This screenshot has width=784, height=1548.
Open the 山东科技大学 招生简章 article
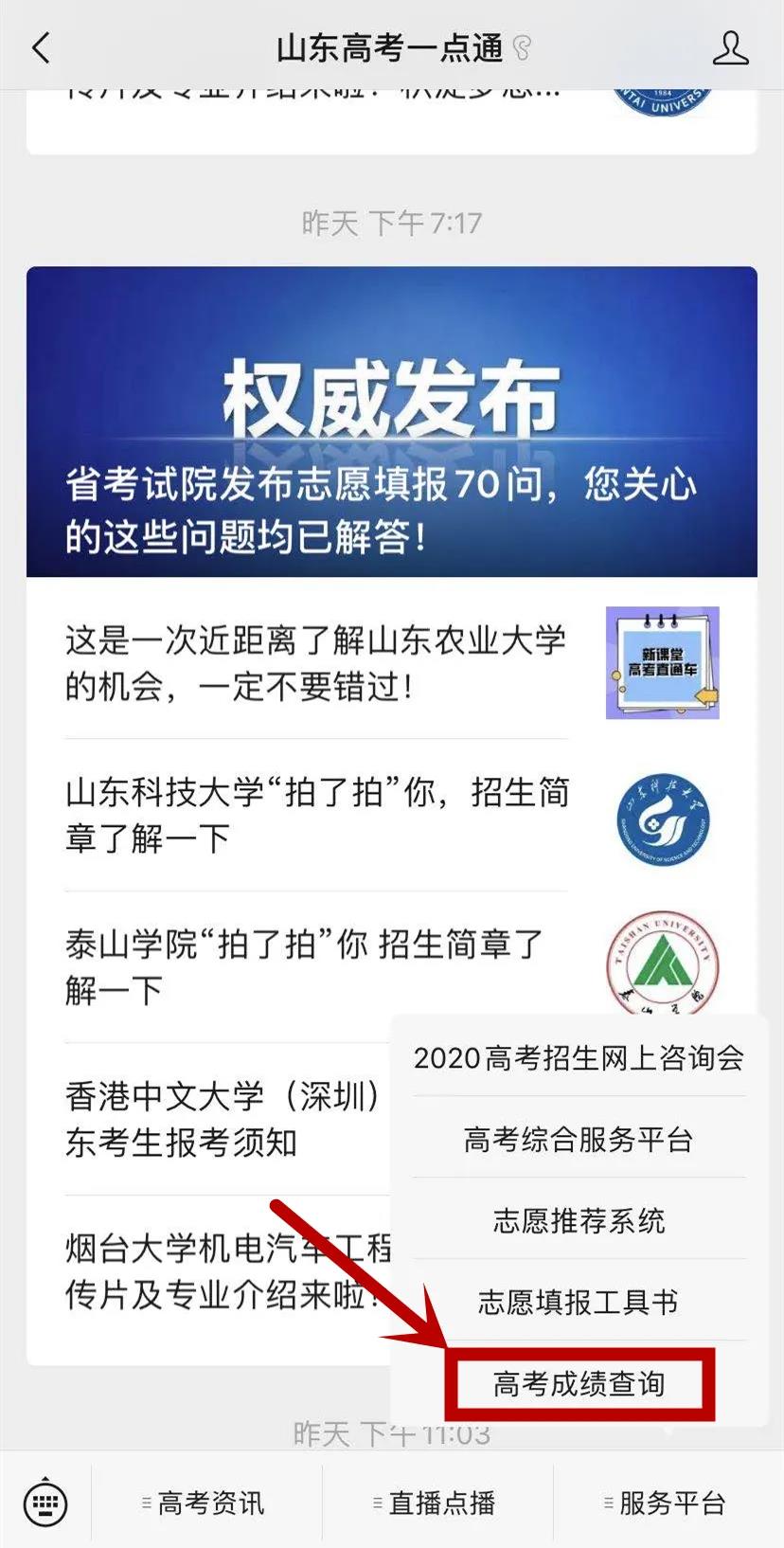316,815
